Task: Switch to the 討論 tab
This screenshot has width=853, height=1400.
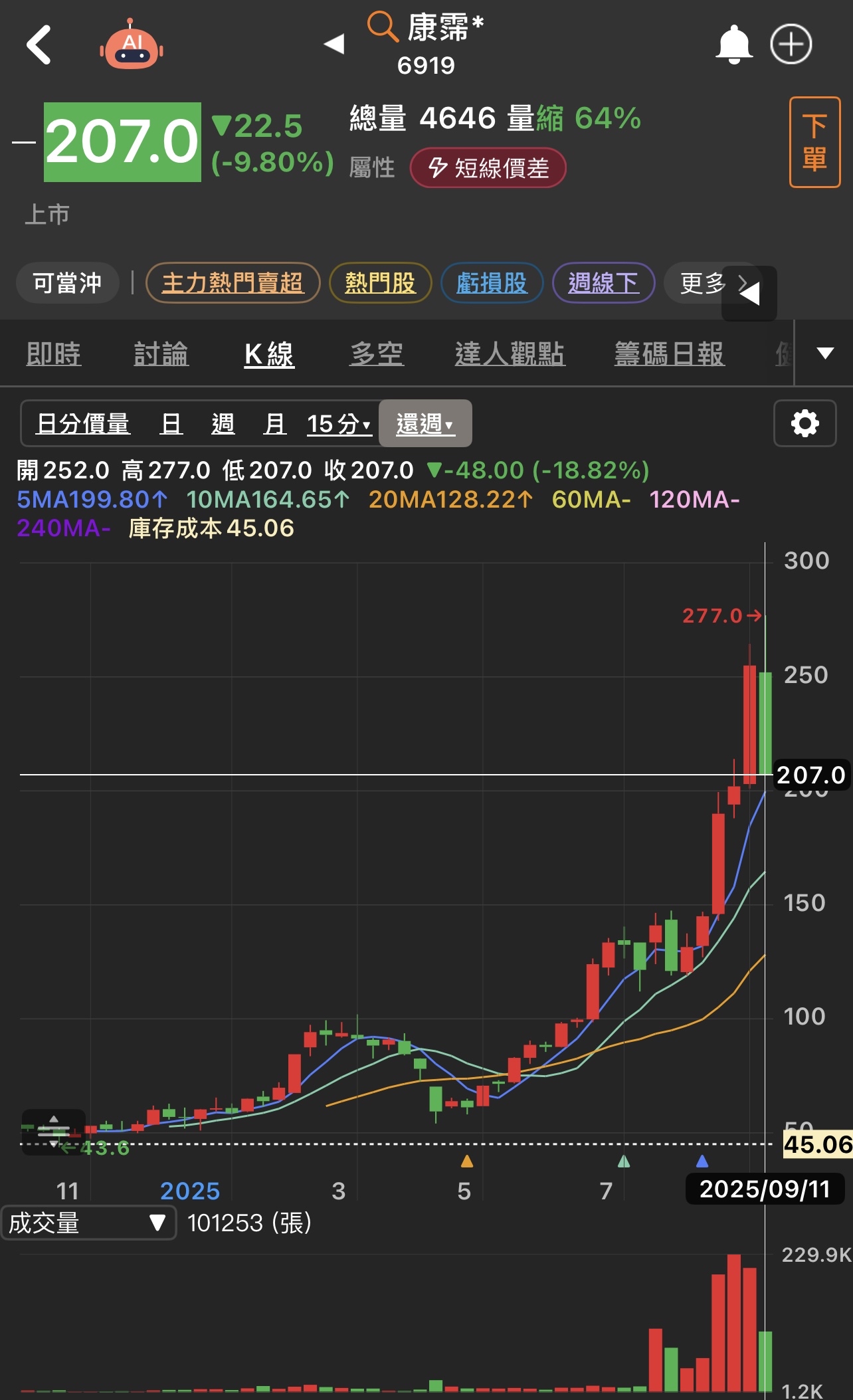Action: point(161,353)
